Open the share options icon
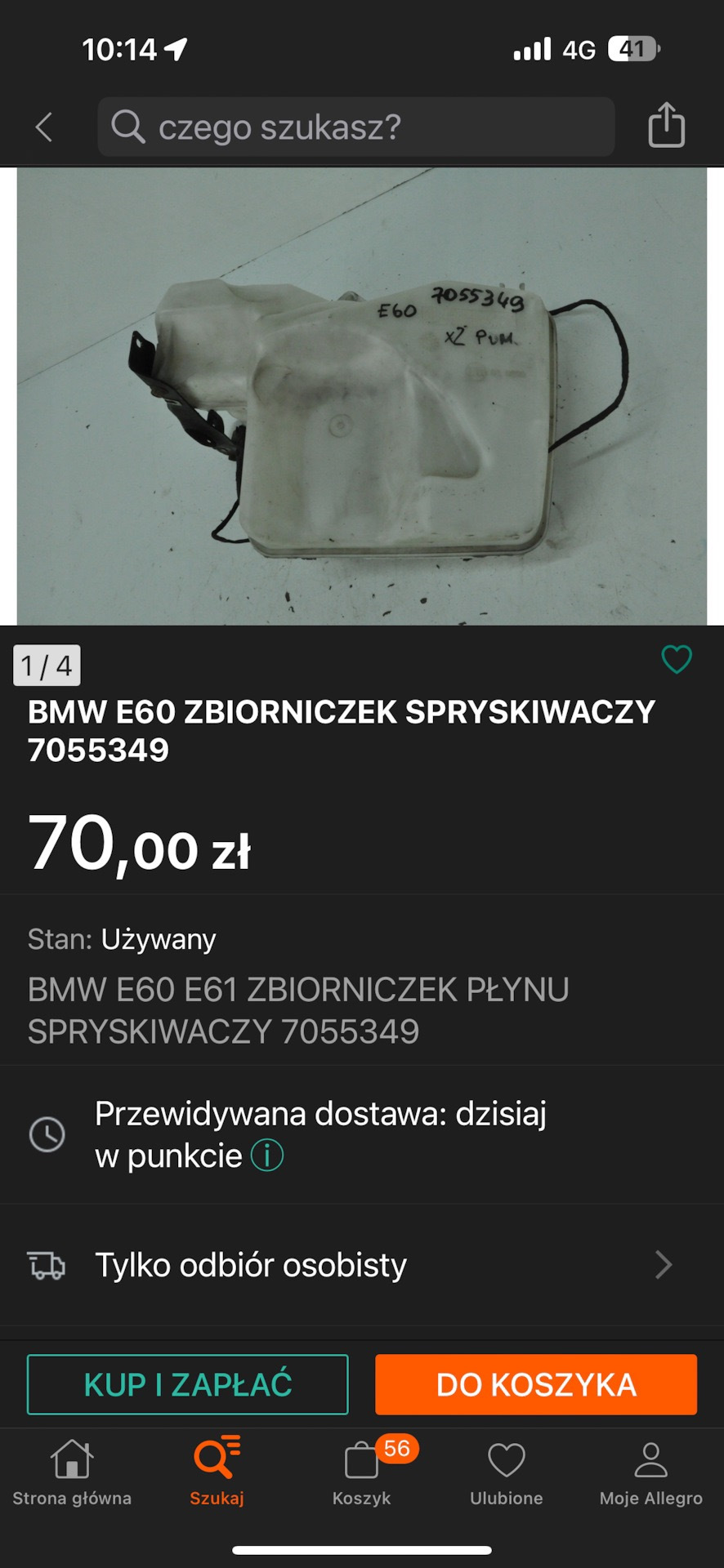The image size is (724, 1568). pos(666,127)
